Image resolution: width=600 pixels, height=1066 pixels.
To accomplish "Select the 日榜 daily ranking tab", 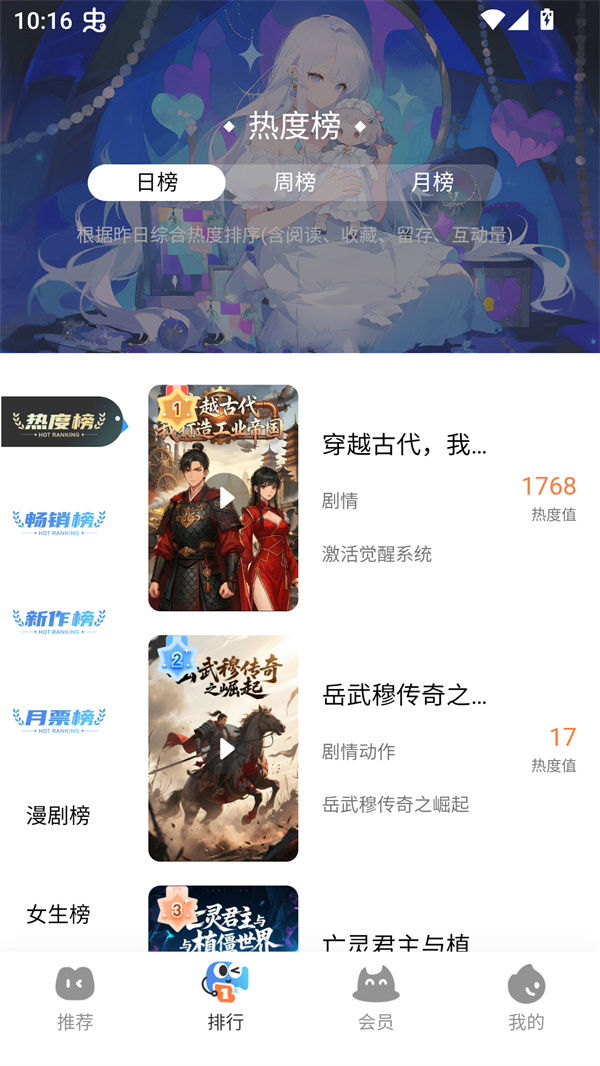I will pos(157,182).
